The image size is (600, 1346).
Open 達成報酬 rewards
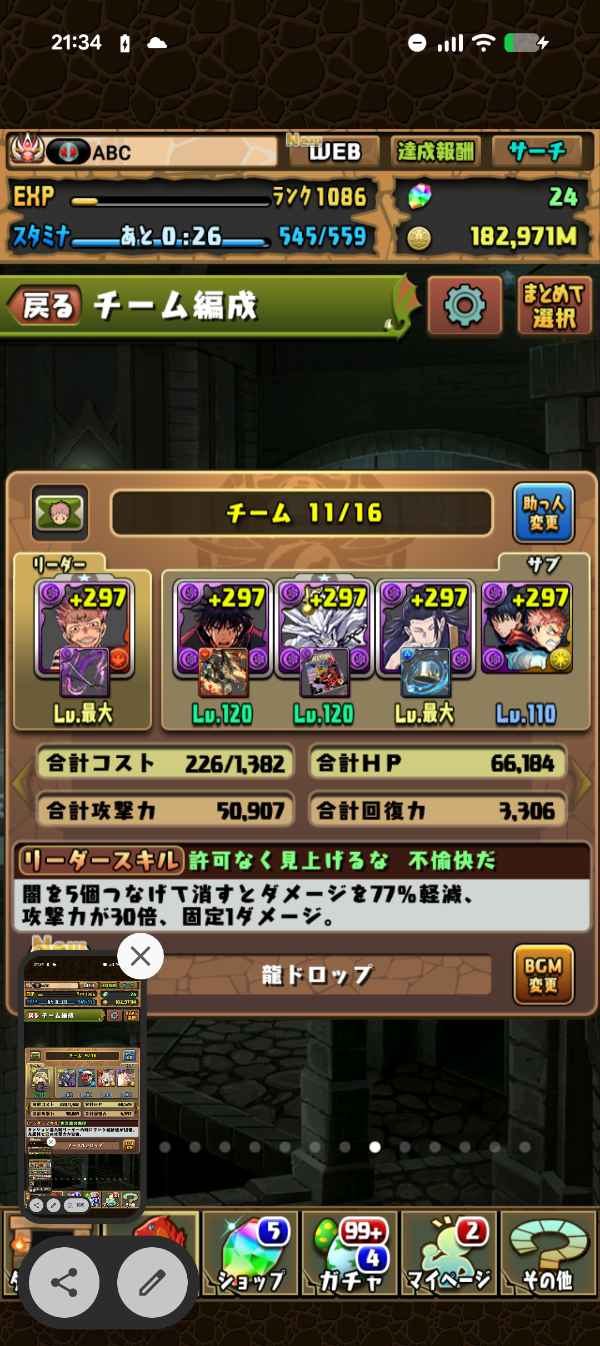coord(436,152)
